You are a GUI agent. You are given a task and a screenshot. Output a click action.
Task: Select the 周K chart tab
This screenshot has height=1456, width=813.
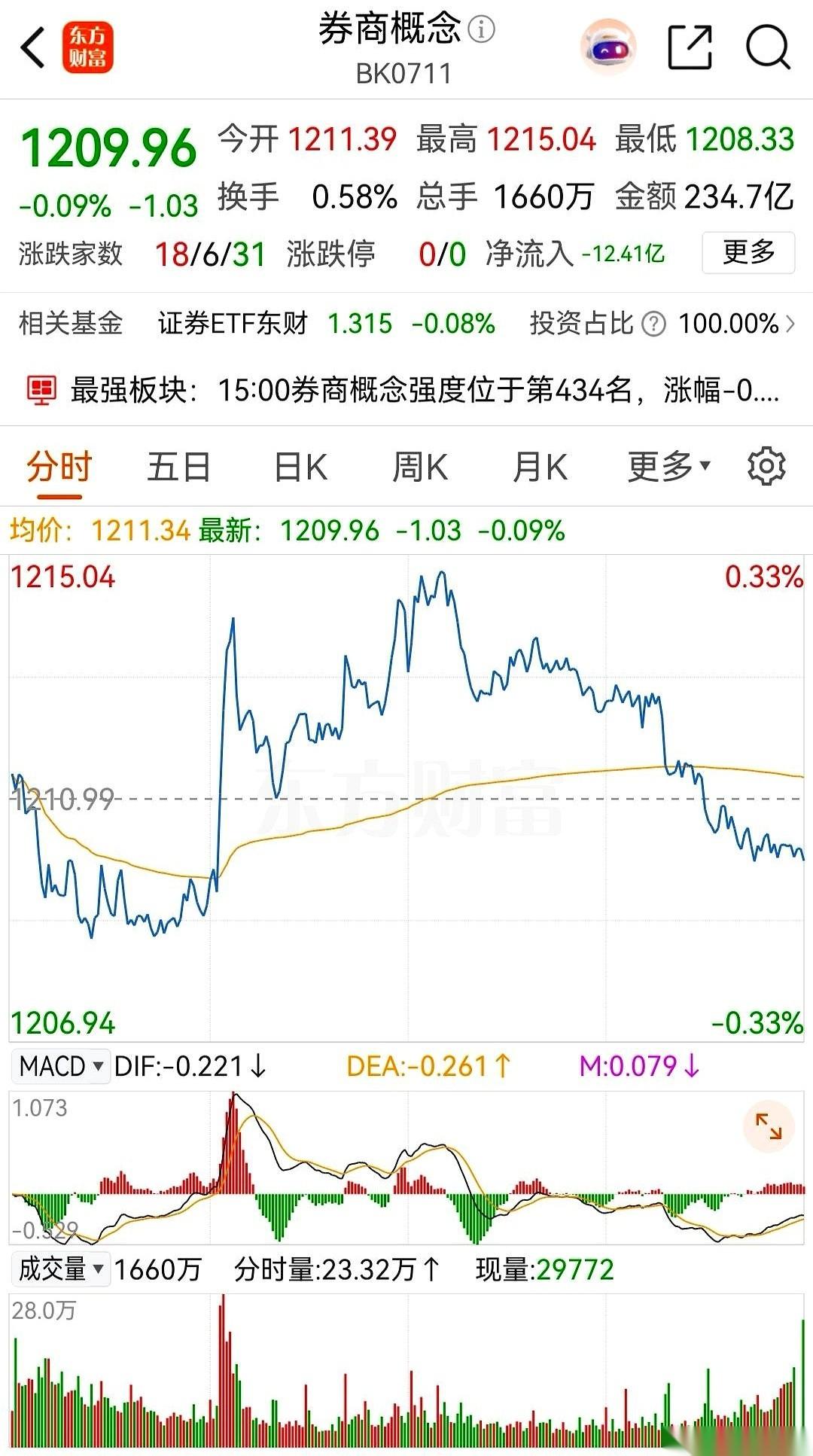tap(419, 467)
